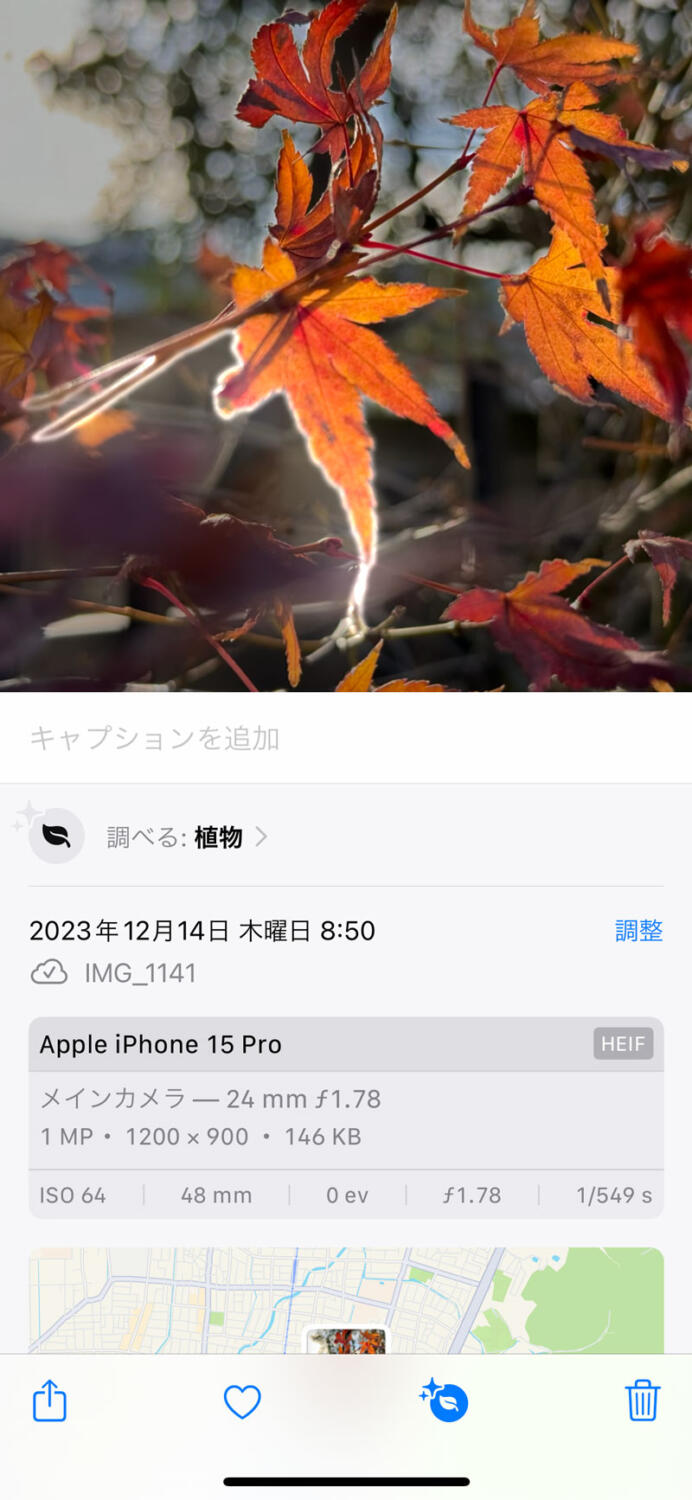Screen dimensions: 692x1500
Task: Mark the photo as favorite
Action: point(242,1401)
